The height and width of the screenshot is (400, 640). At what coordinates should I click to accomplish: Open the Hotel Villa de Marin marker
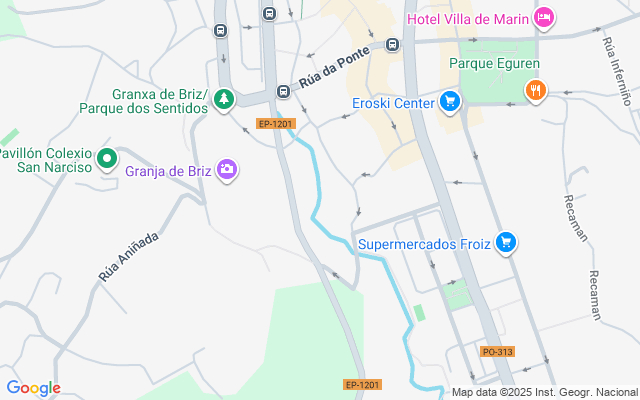pyautogui.click(x=544, y=17)
